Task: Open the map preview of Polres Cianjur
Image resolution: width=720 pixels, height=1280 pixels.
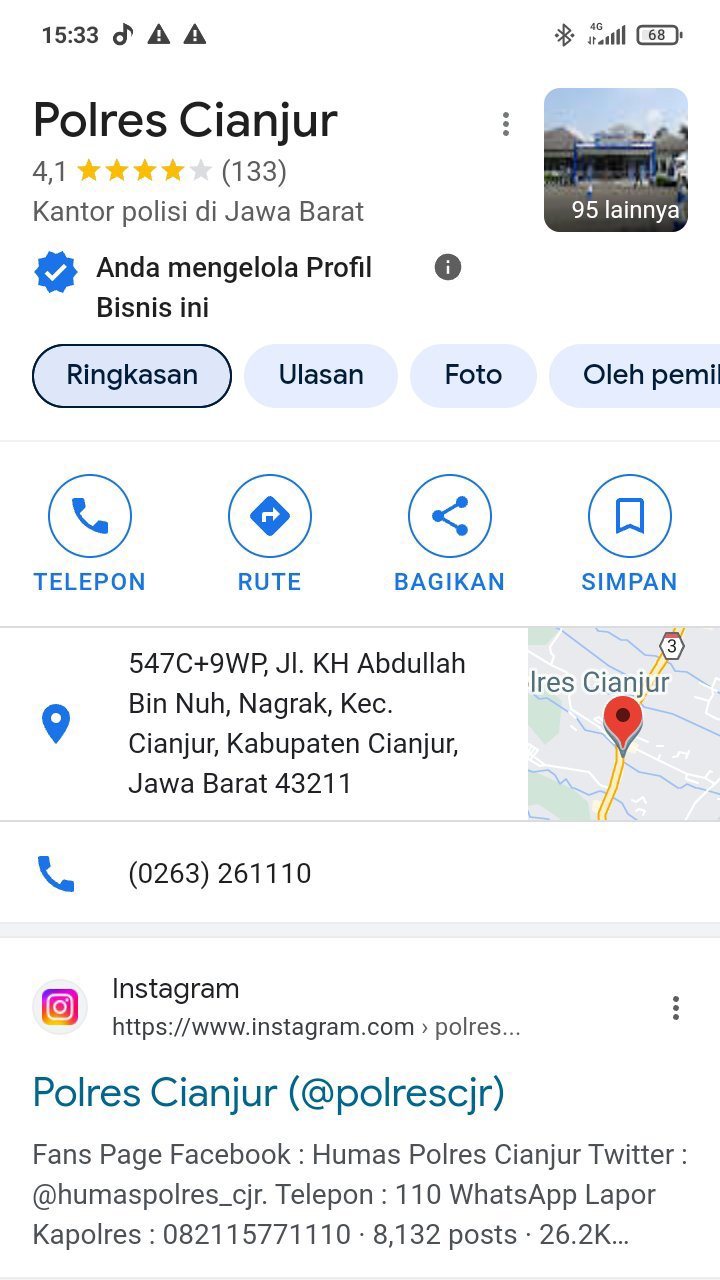Action: 623,724
